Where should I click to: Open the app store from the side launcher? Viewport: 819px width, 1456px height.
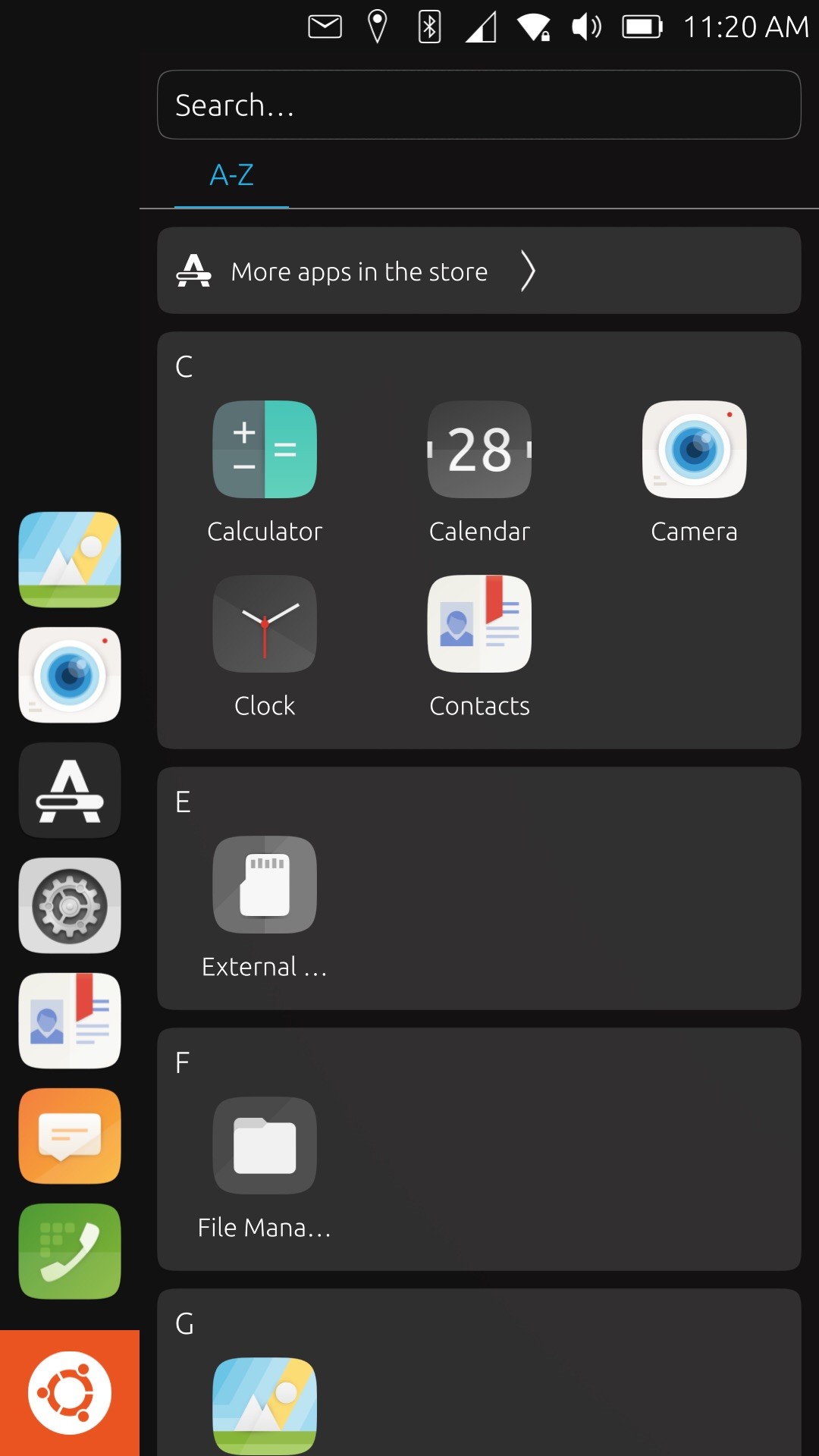(70, 790)
